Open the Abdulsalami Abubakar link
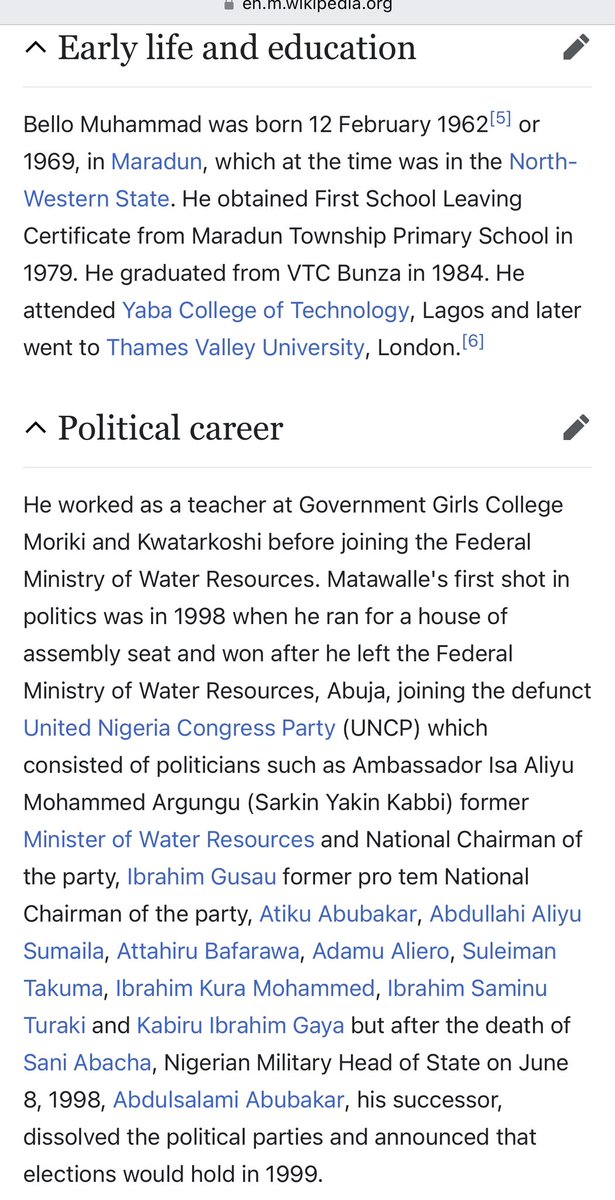The width and height of the screenshot is (615, 1200). coord(229,1100)
